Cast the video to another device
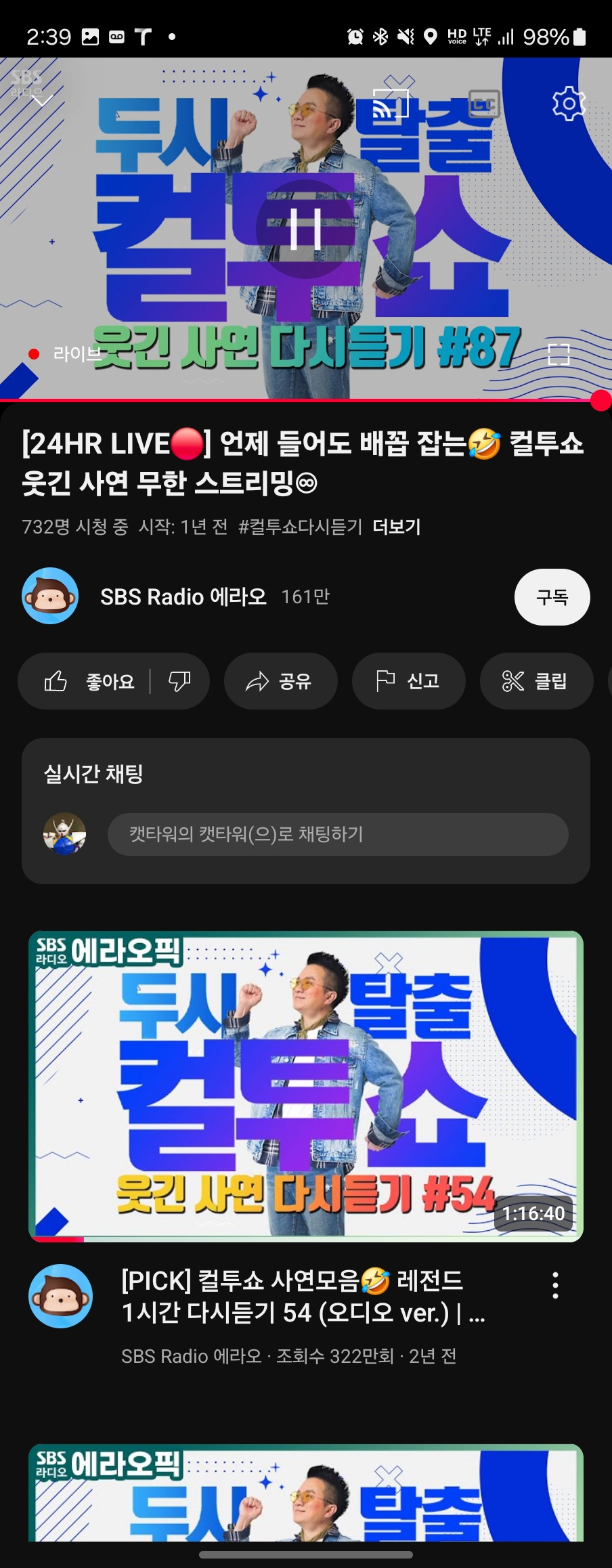 [391, 104]
